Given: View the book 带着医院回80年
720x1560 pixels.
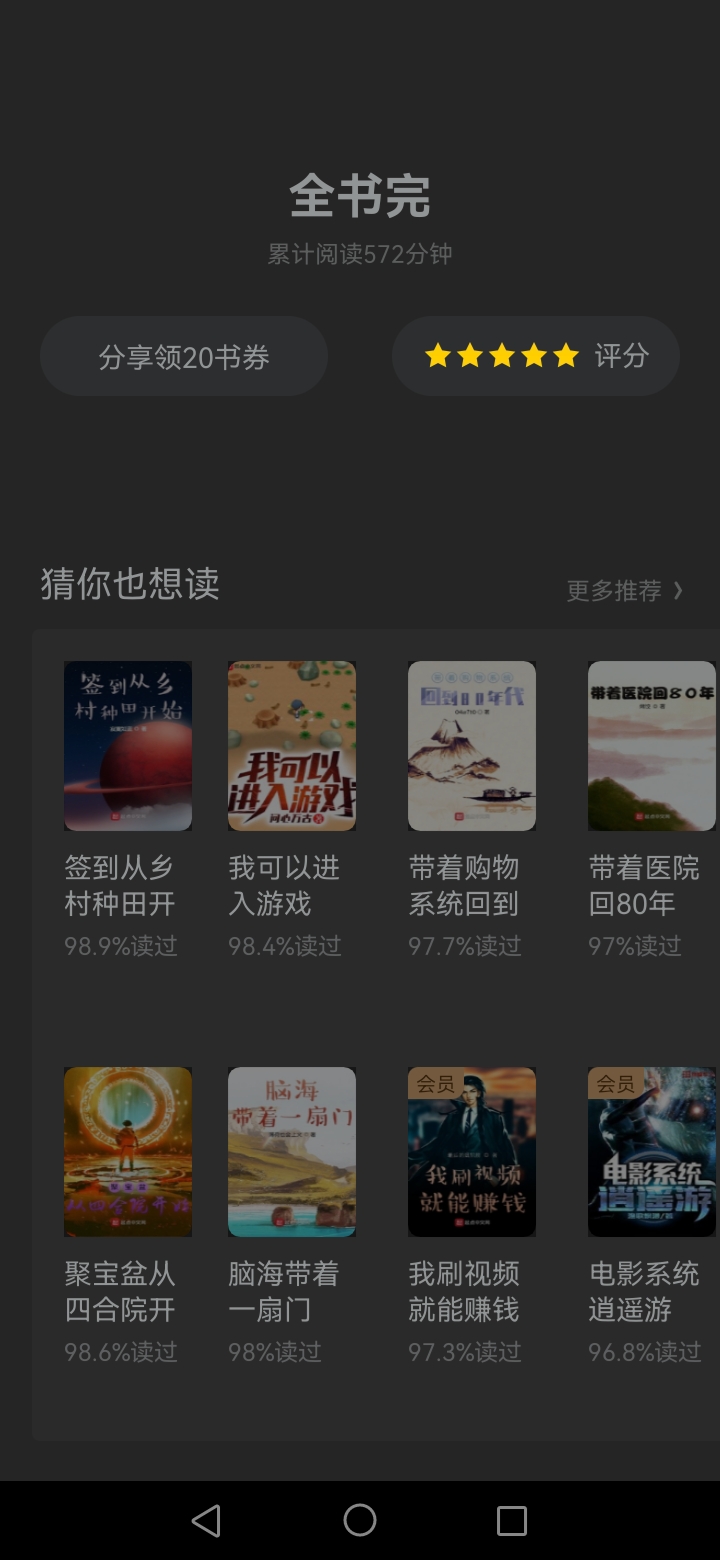Looking at the screenshot, I should pyautogui.click(x=652, y=811).
